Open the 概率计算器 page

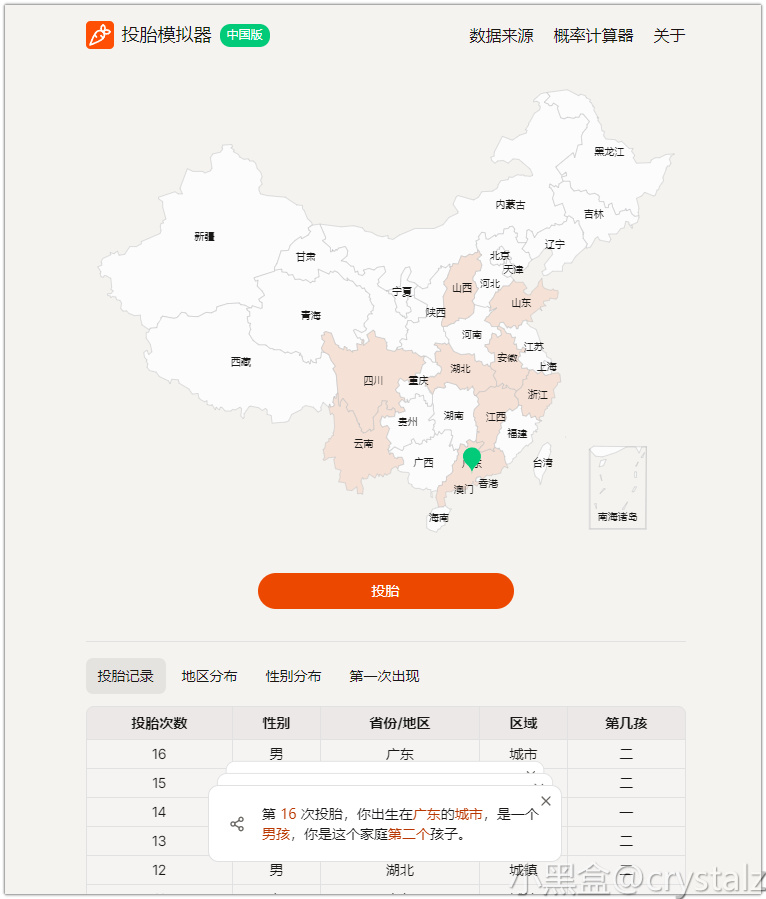pyautogui.click(x=593, y=36)
